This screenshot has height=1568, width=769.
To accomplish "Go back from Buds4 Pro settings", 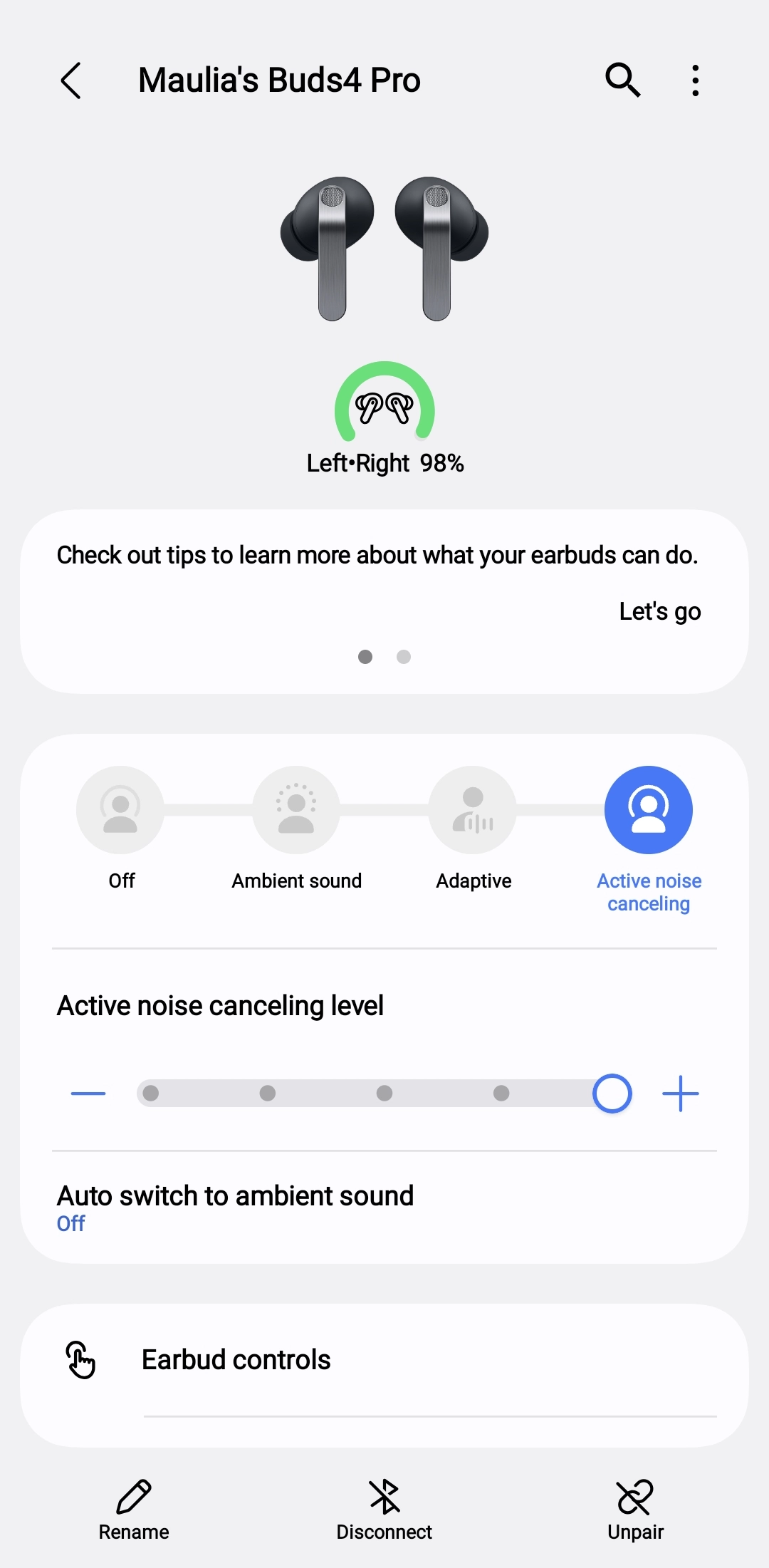I will click(70, 81).
